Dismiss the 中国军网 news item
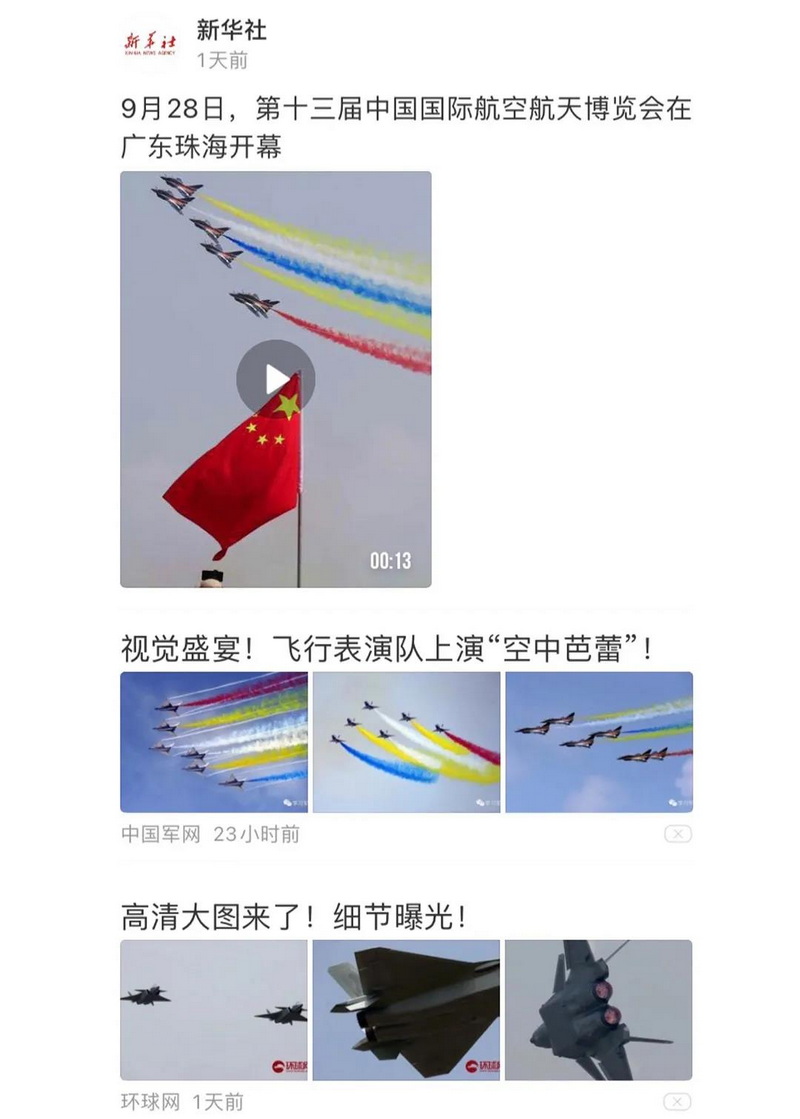 (677, 834)
